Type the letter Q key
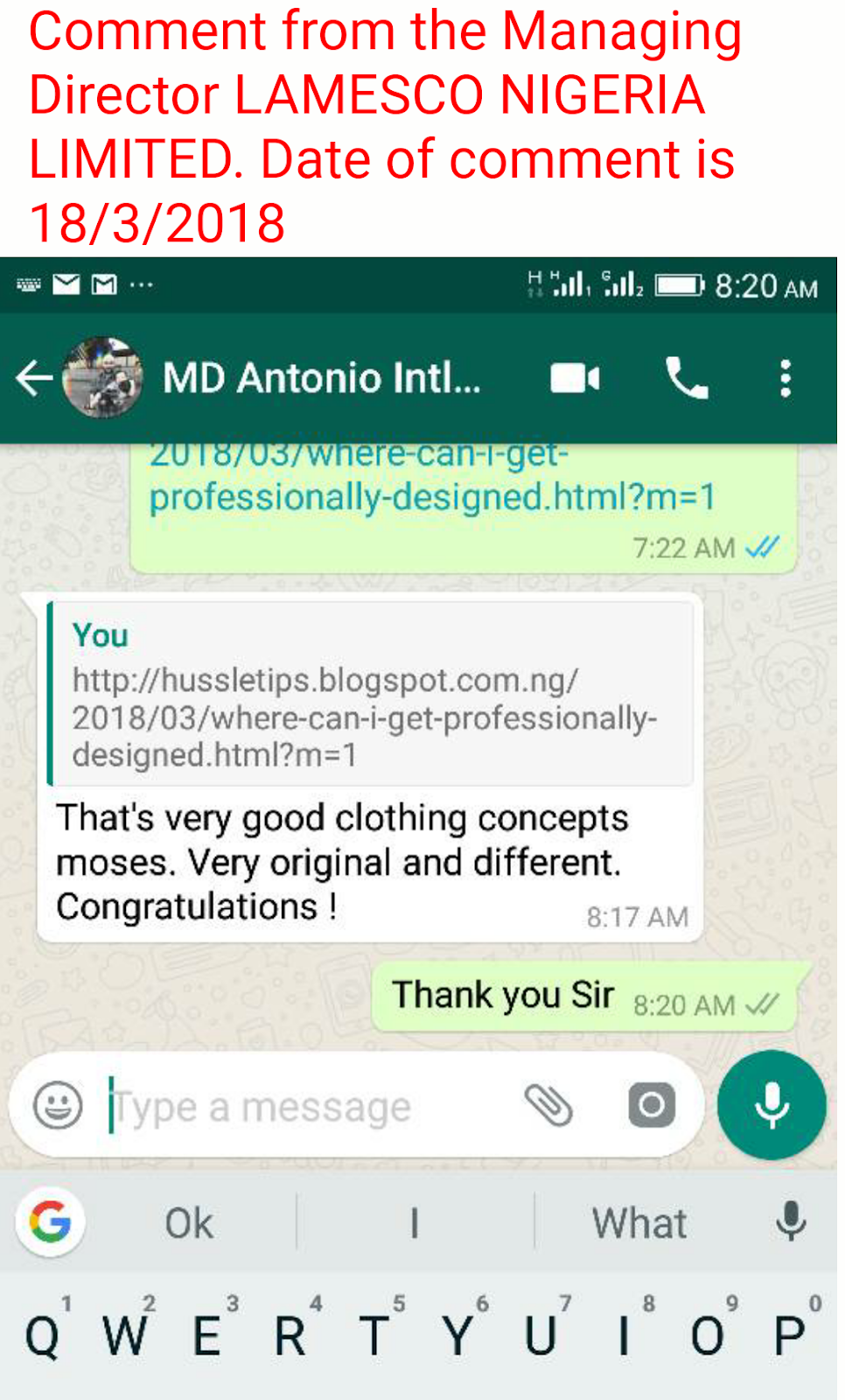The width and height of the screenshot is (845, 1400). point(42,1335)
